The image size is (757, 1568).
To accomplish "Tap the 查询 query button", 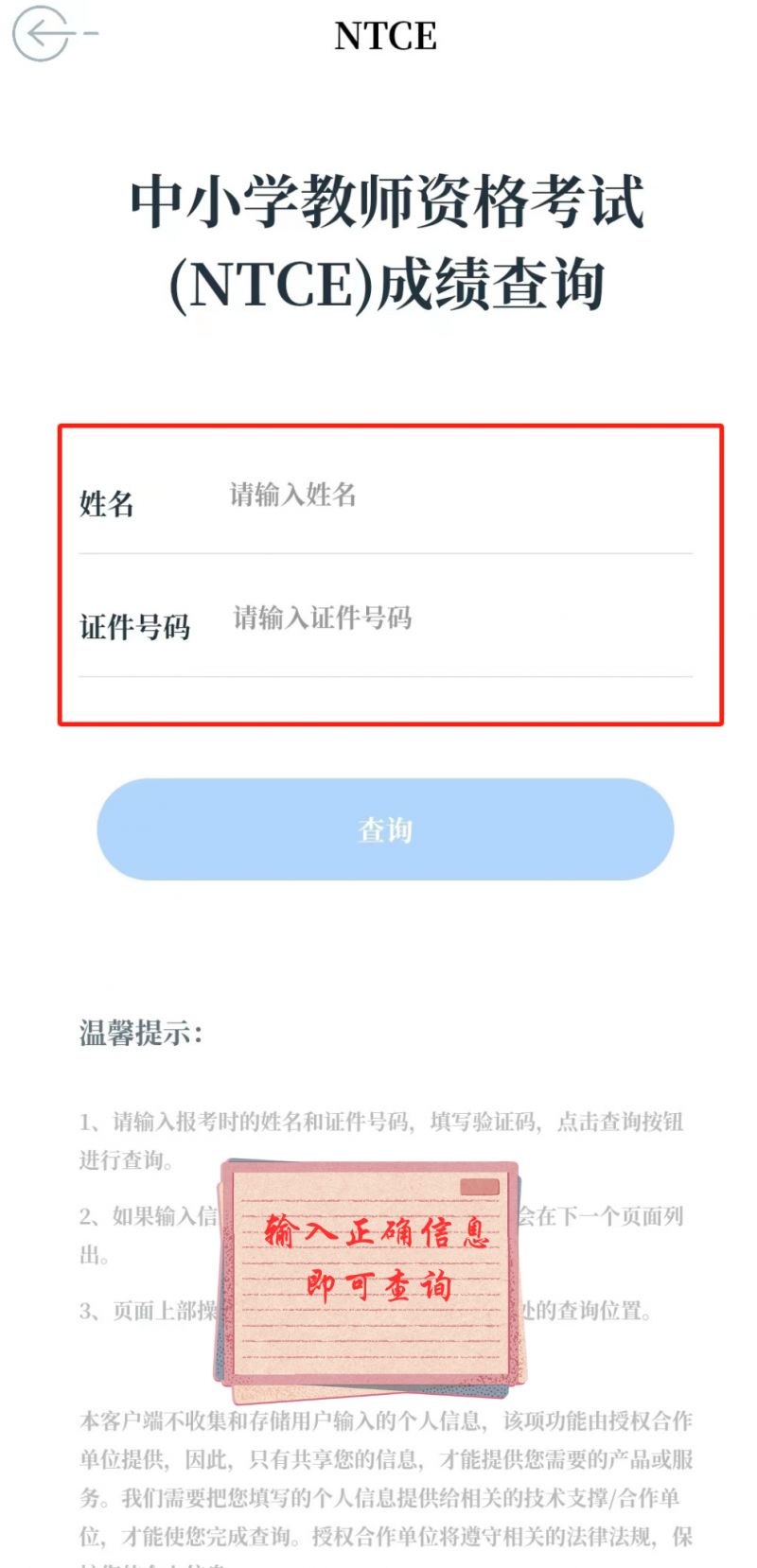I will pos(385,829).
